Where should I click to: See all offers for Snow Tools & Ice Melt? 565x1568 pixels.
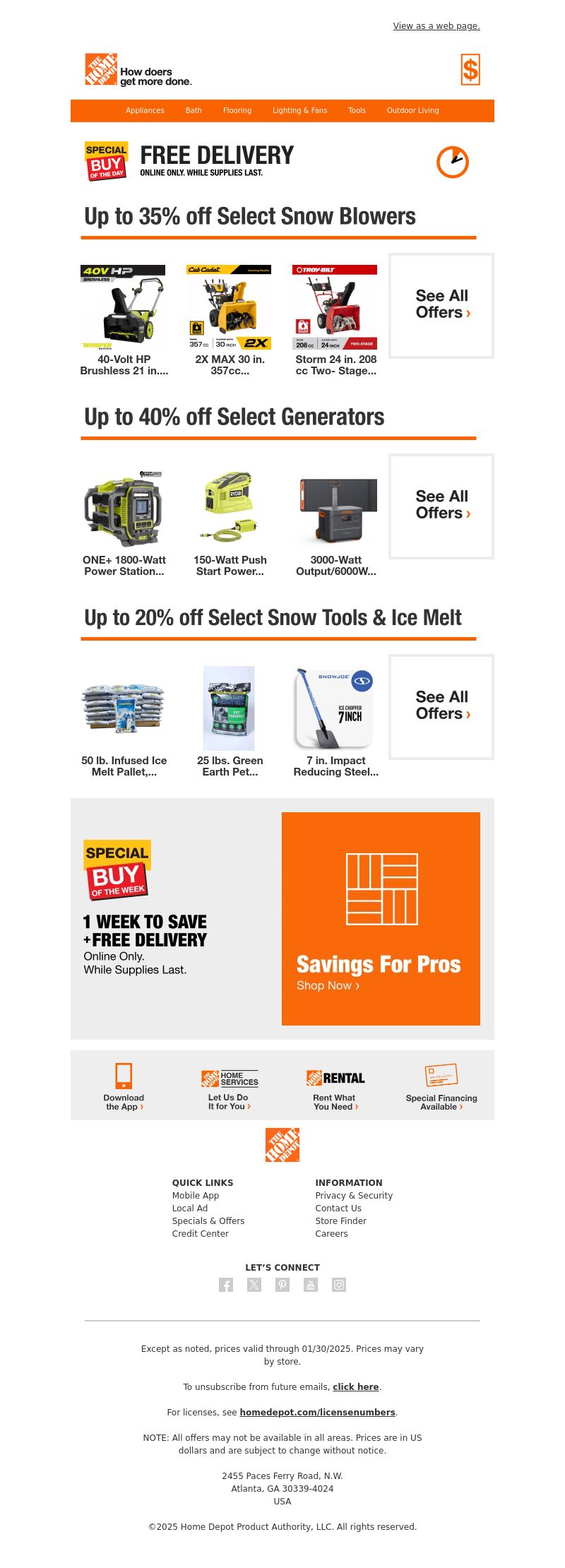[441, 706]
